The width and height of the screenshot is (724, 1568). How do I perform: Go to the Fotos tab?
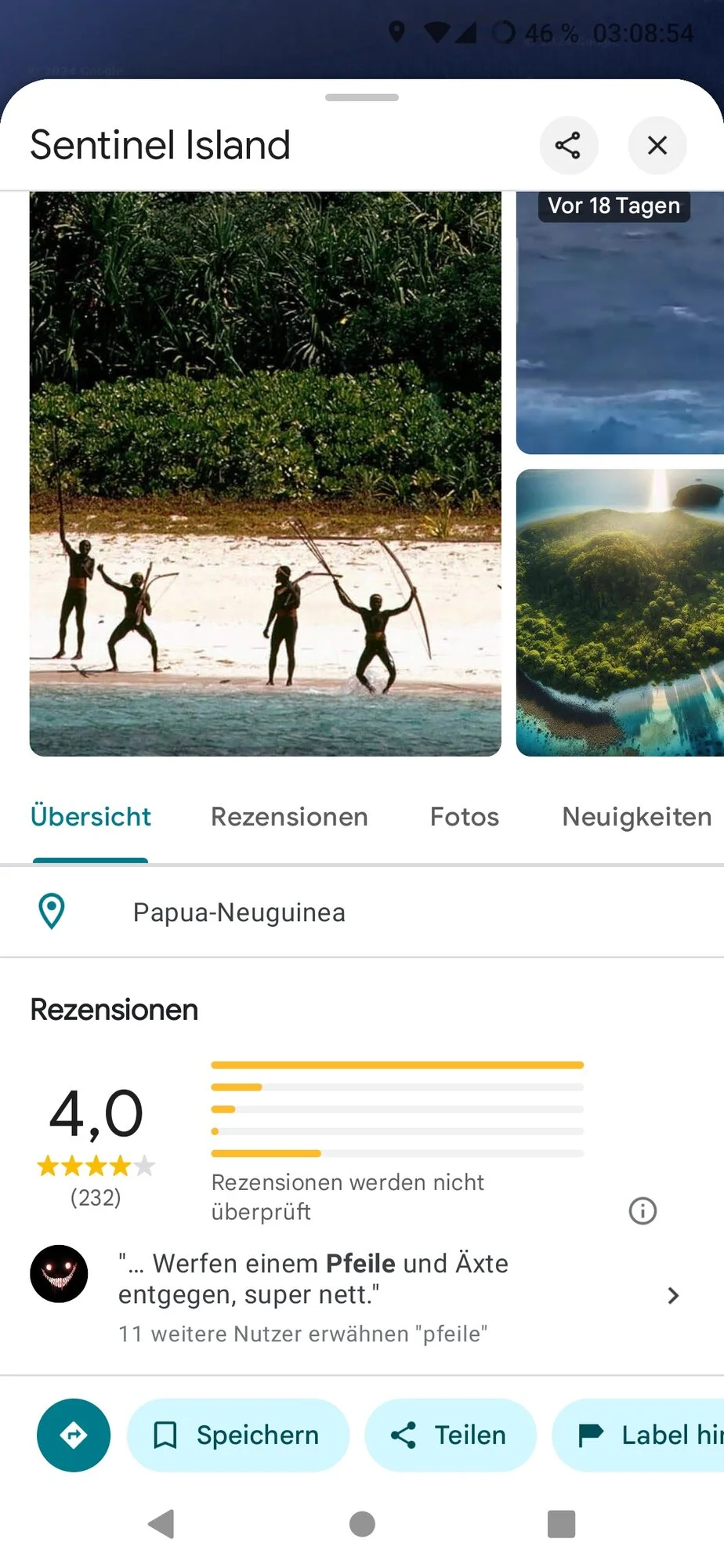(464, 817)
